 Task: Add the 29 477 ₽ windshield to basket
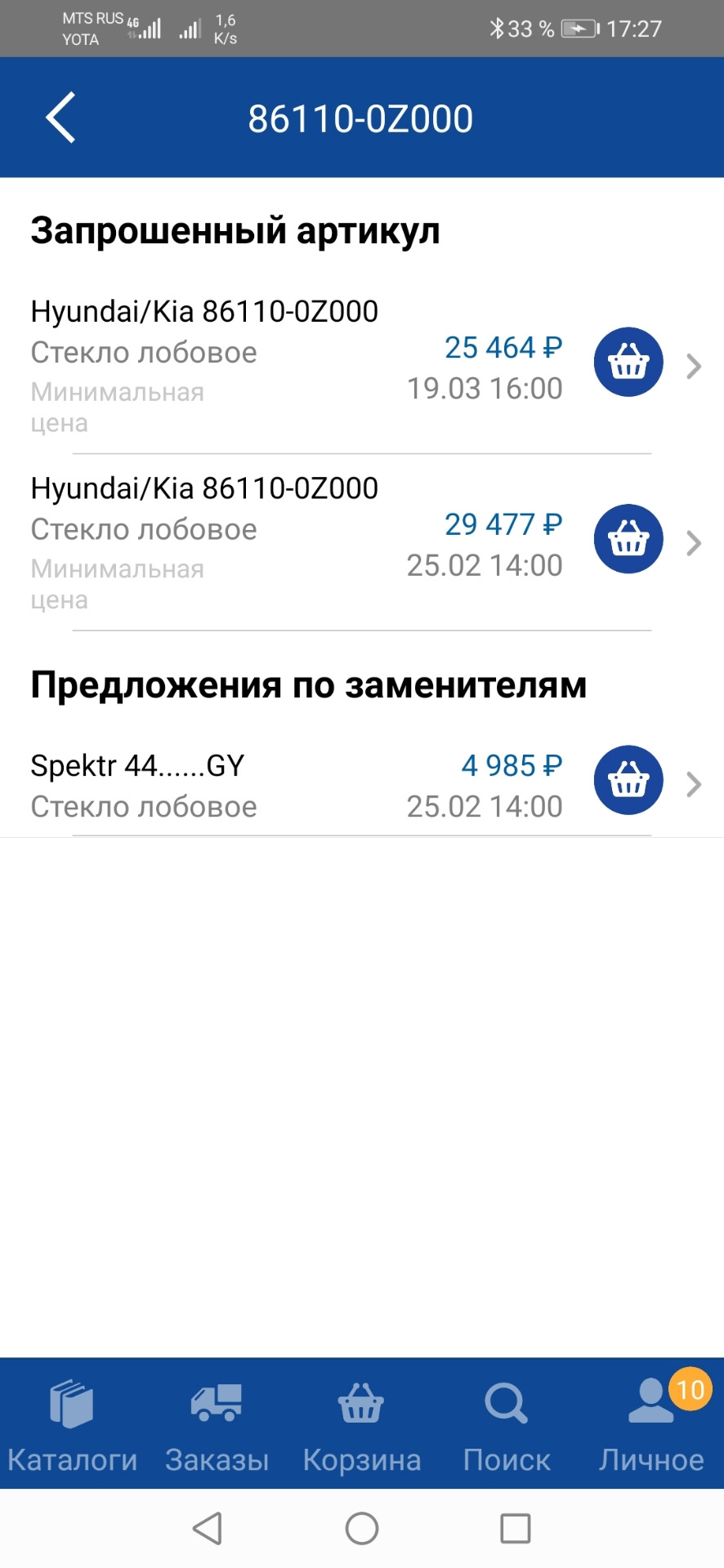[x=628, y=539]
